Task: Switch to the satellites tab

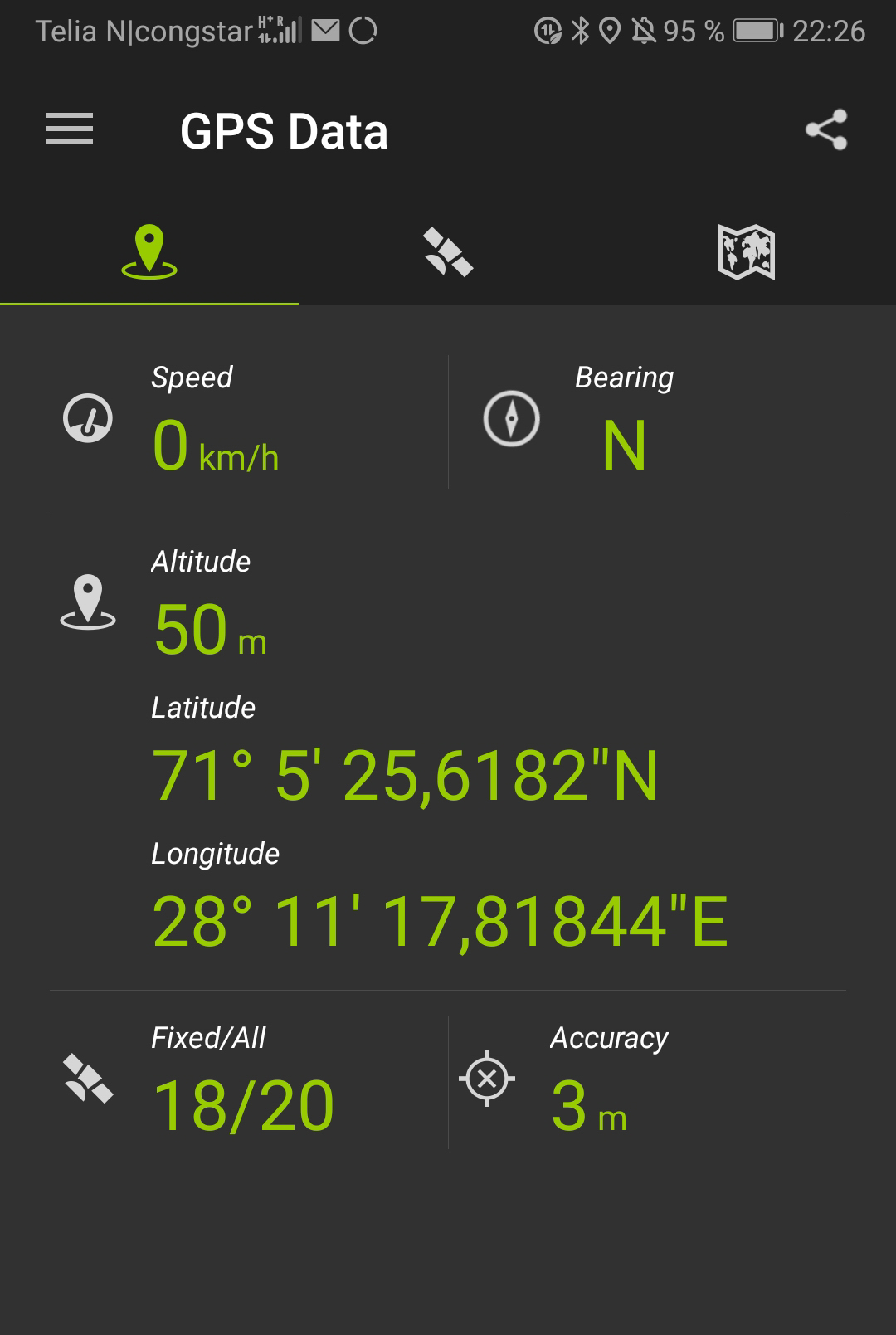Action: coord(448,252)
